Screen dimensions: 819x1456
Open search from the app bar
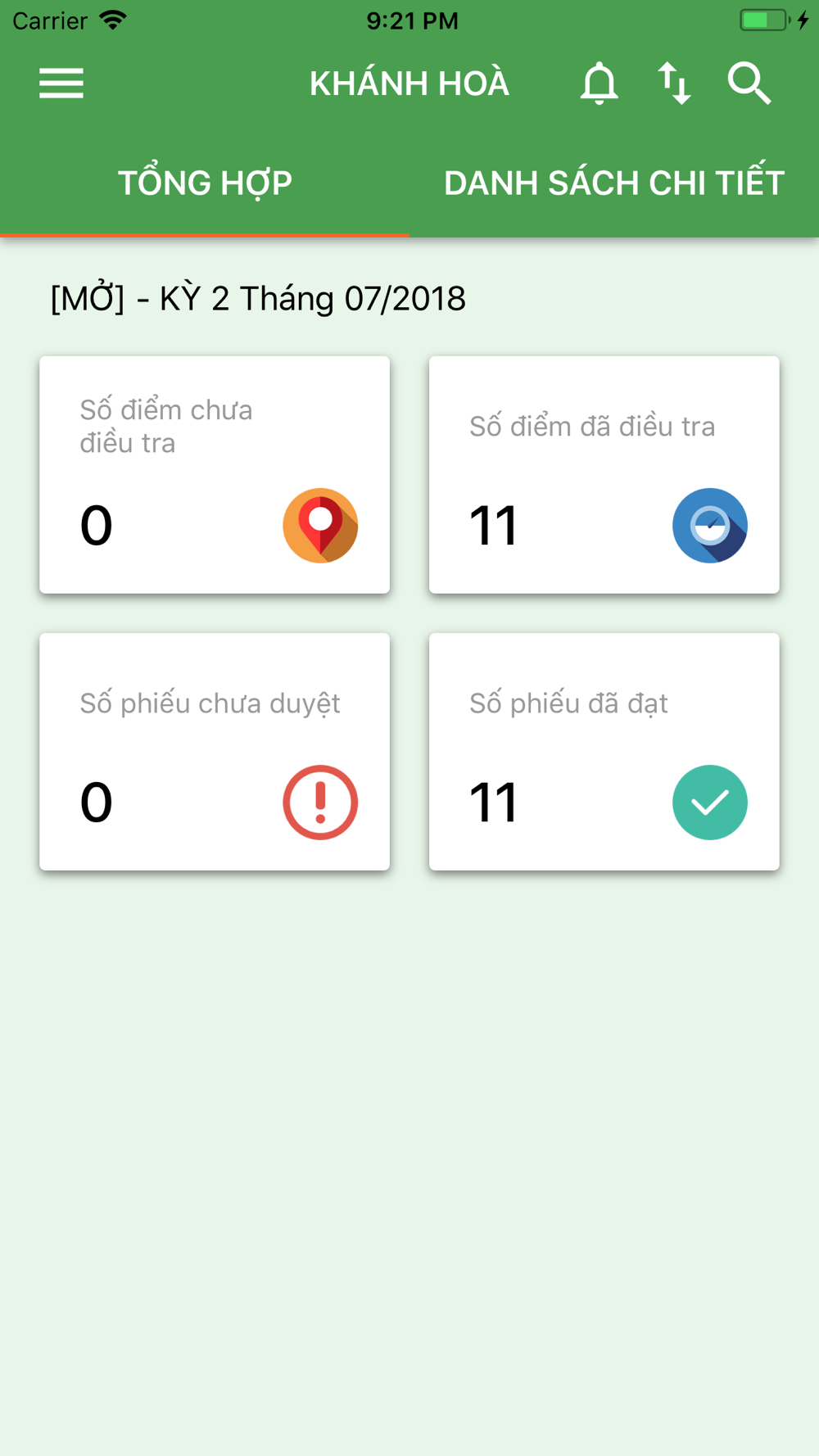(x=749, y=84)
